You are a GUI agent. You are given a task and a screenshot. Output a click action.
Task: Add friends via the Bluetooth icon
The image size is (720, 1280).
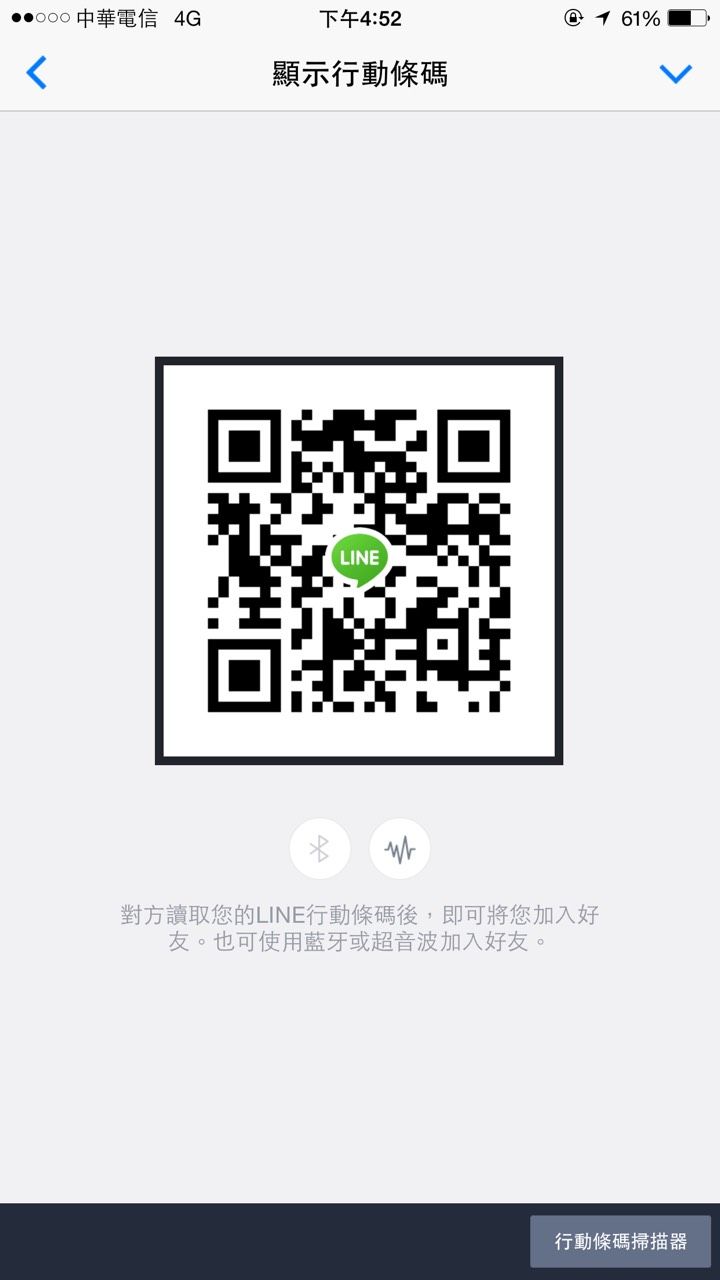[320, 849]
